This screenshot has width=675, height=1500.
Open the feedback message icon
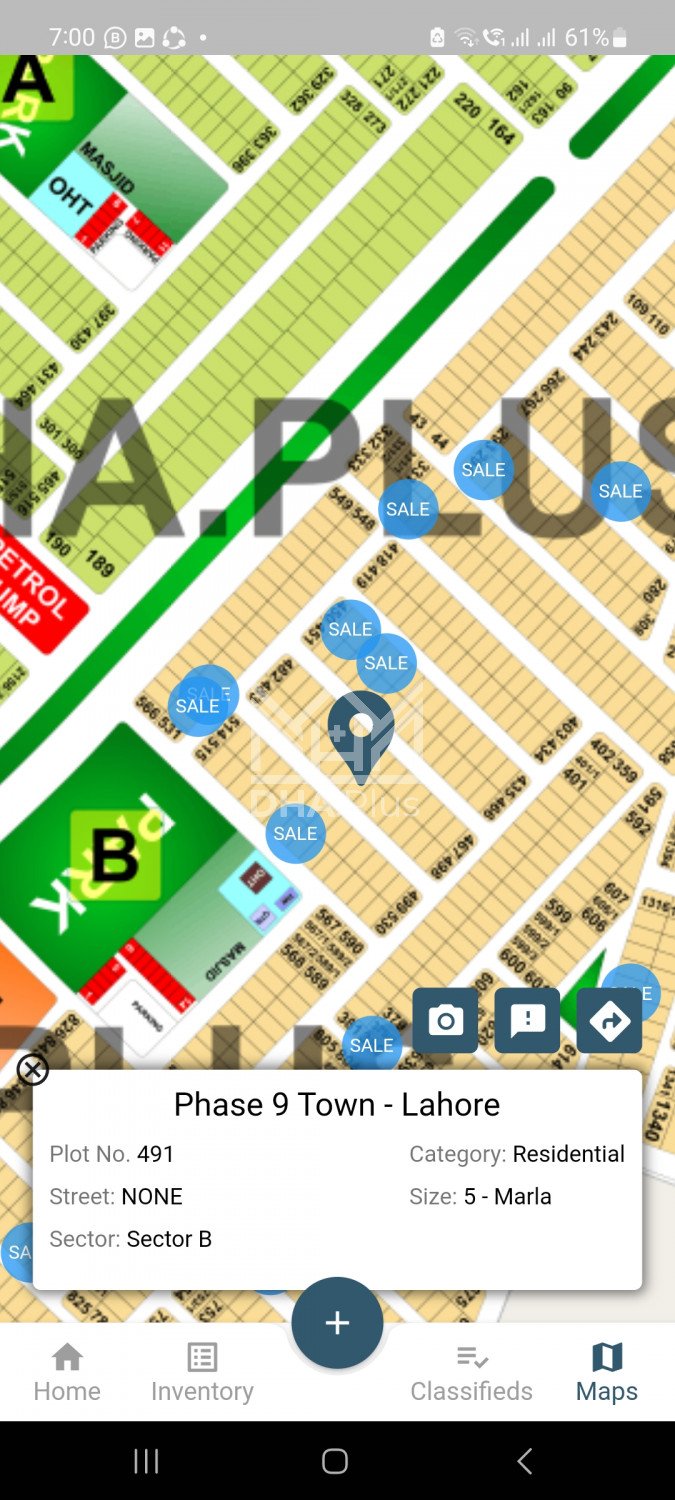[x=527, y=1020]
